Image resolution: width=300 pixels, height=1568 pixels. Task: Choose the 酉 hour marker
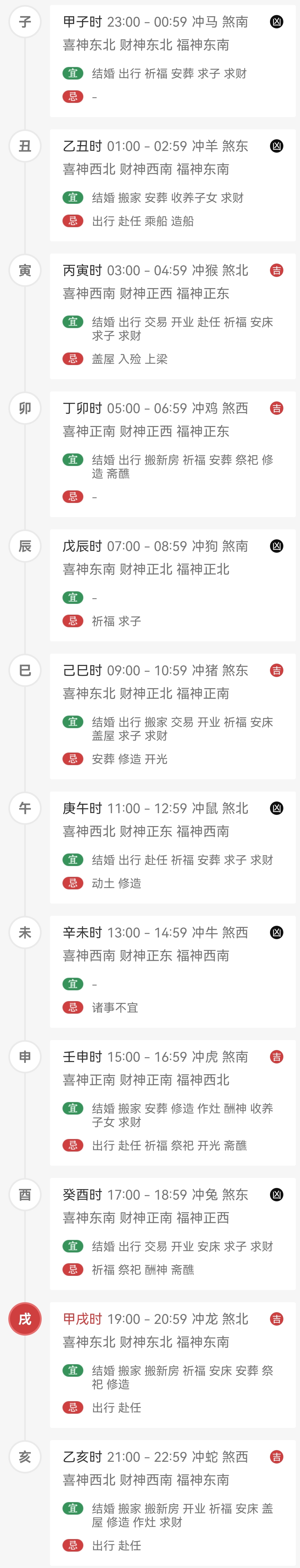click(25, 1195)
